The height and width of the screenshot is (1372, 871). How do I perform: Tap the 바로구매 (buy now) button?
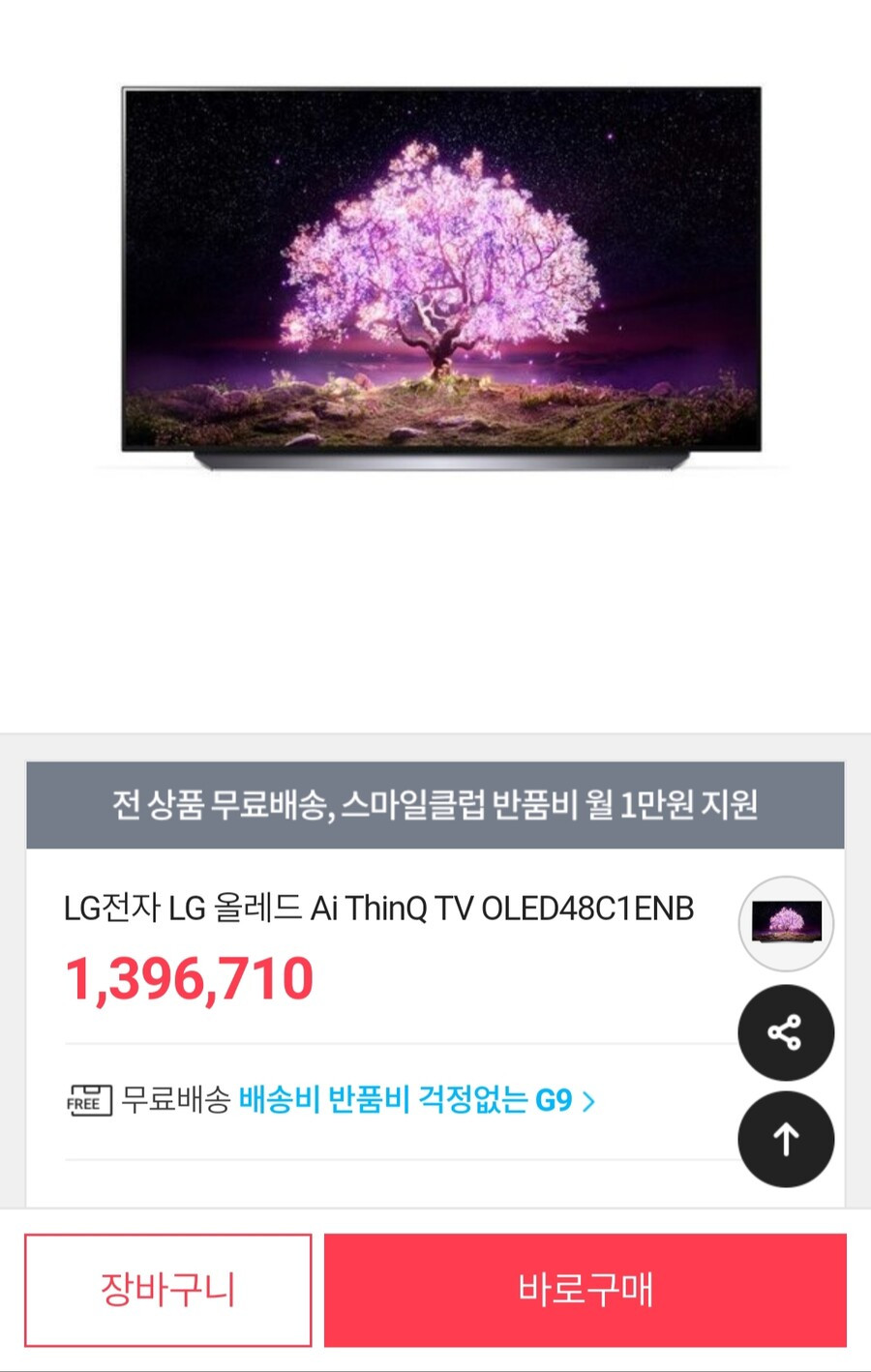[586, 1290]
